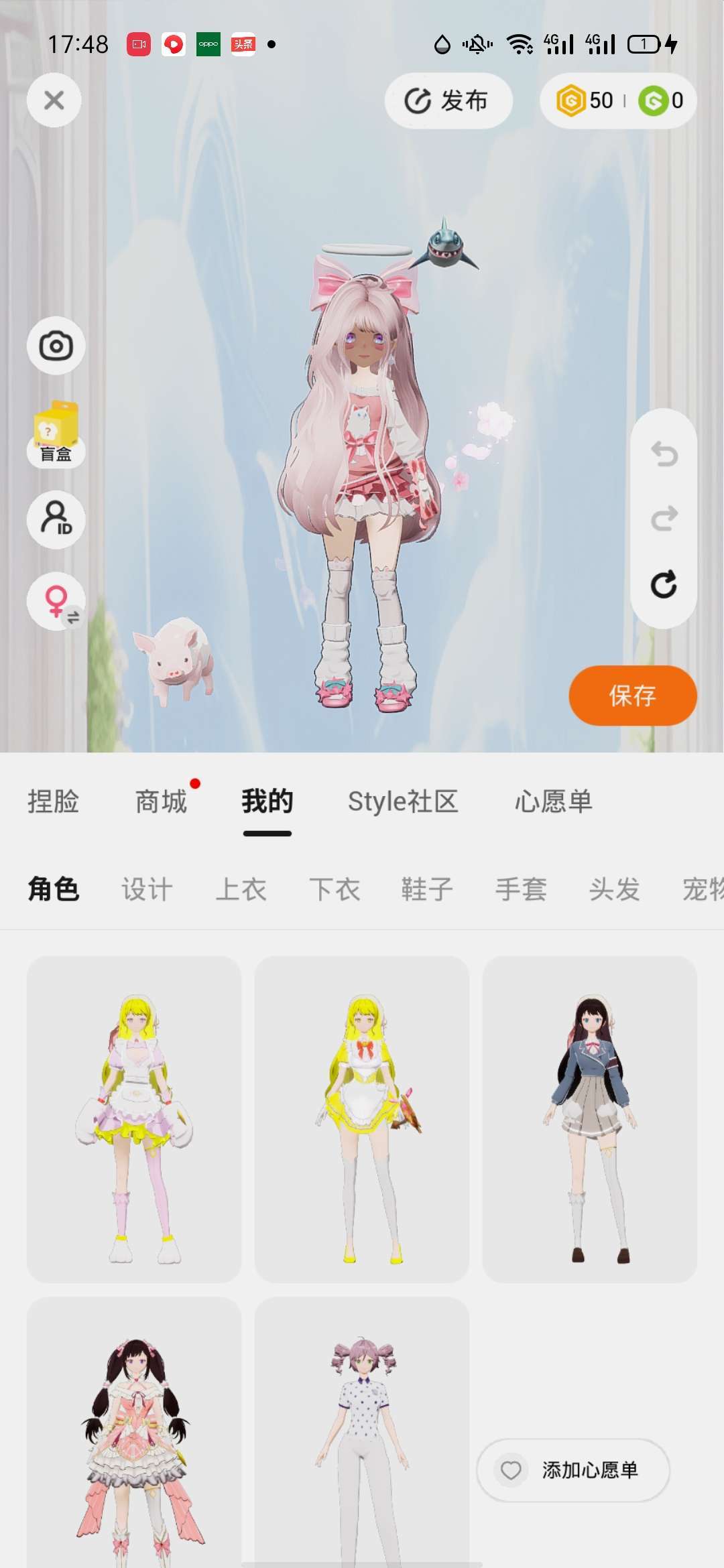
Task: Select the 头发 category
Action: tap(614, 890)
